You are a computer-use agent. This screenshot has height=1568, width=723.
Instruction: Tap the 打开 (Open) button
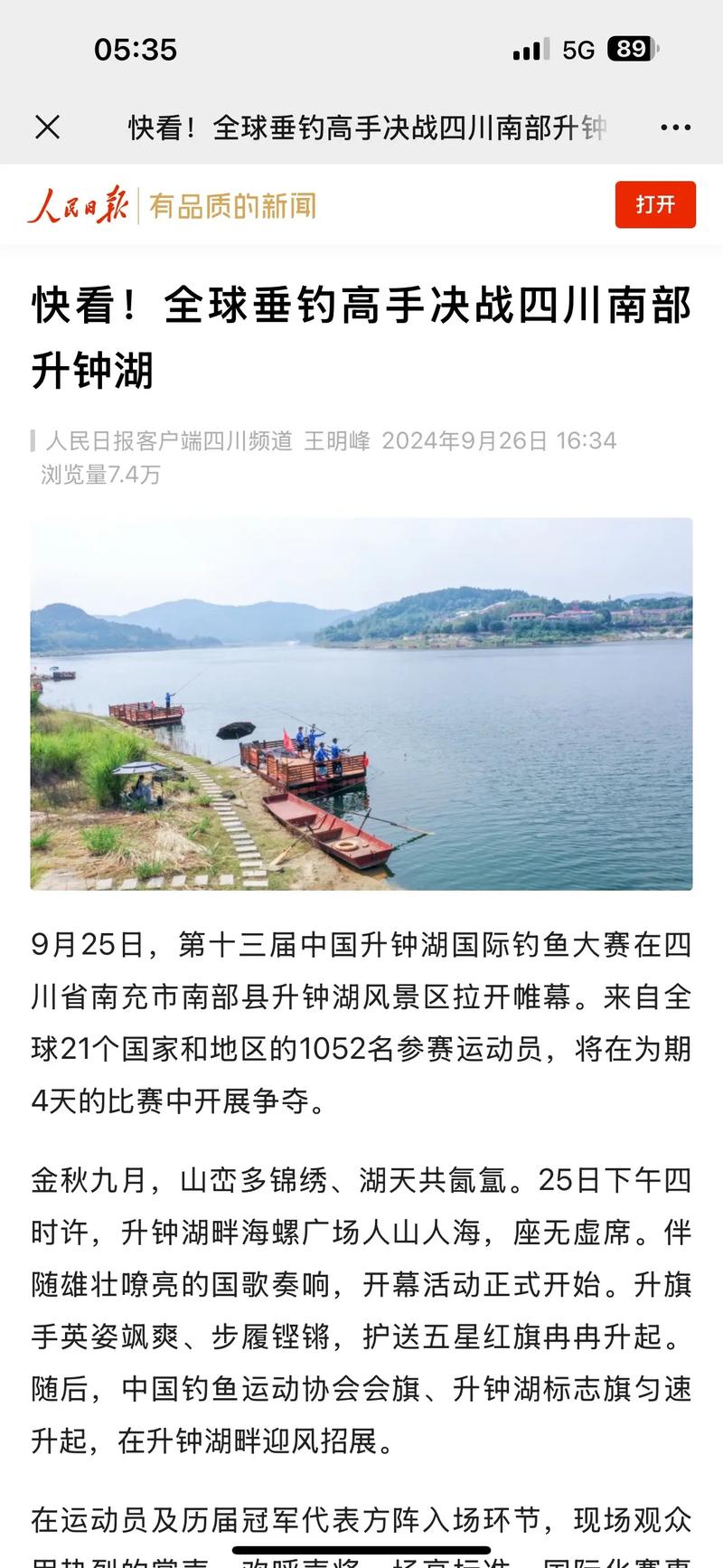coord(655,204)
